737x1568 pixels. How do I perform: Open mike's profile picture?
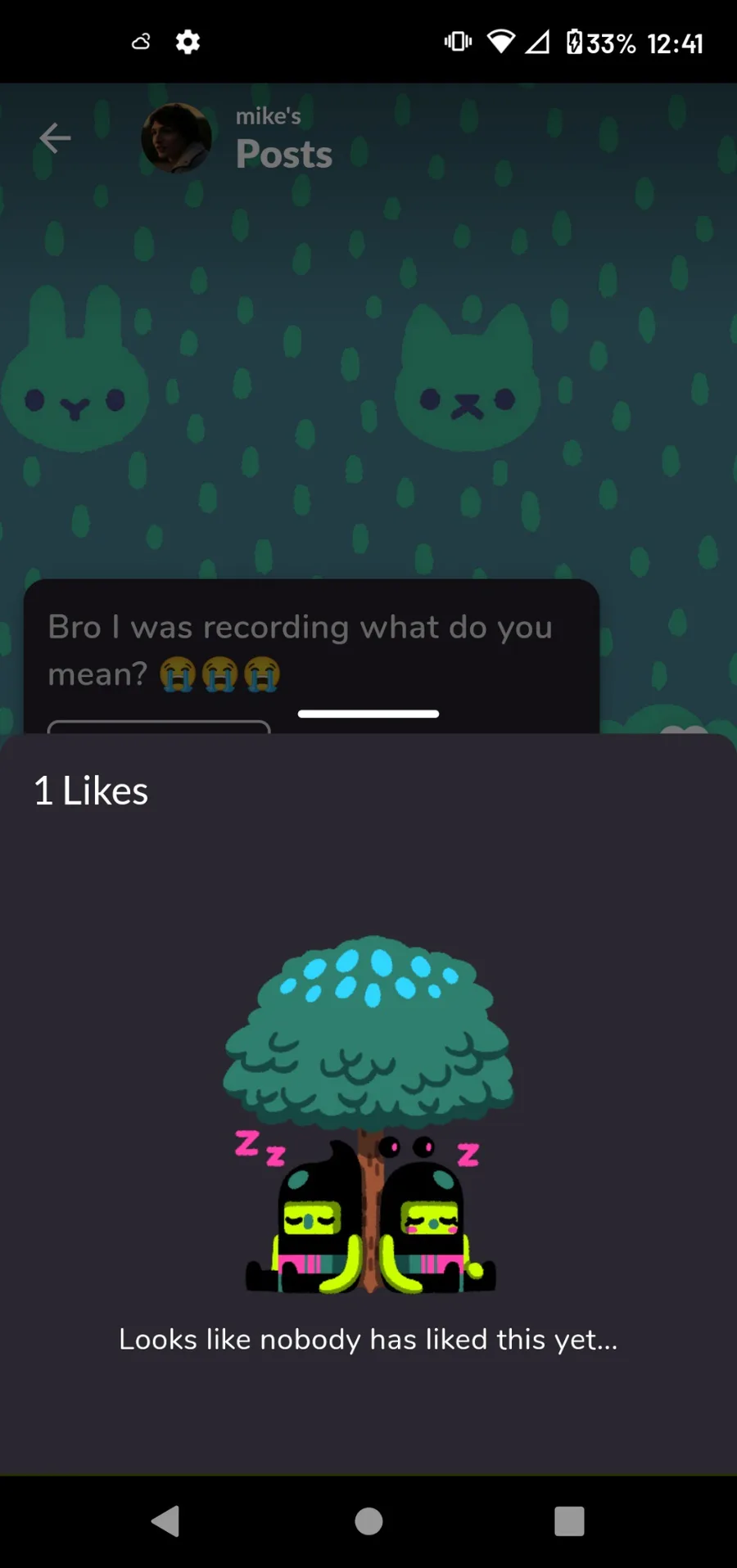point(176,137)
